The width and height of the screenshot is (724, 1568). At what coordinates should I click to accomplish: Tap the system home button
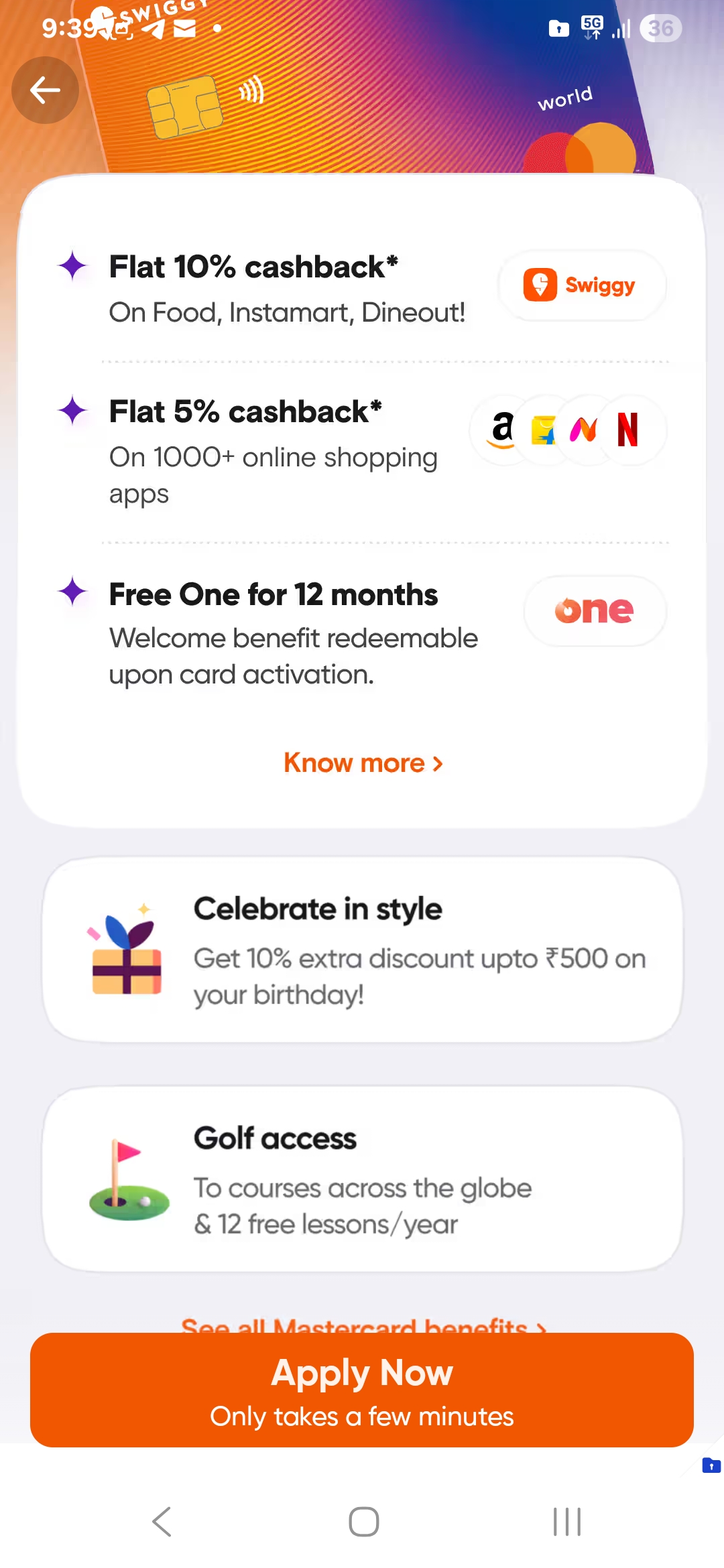(363, 1521)
